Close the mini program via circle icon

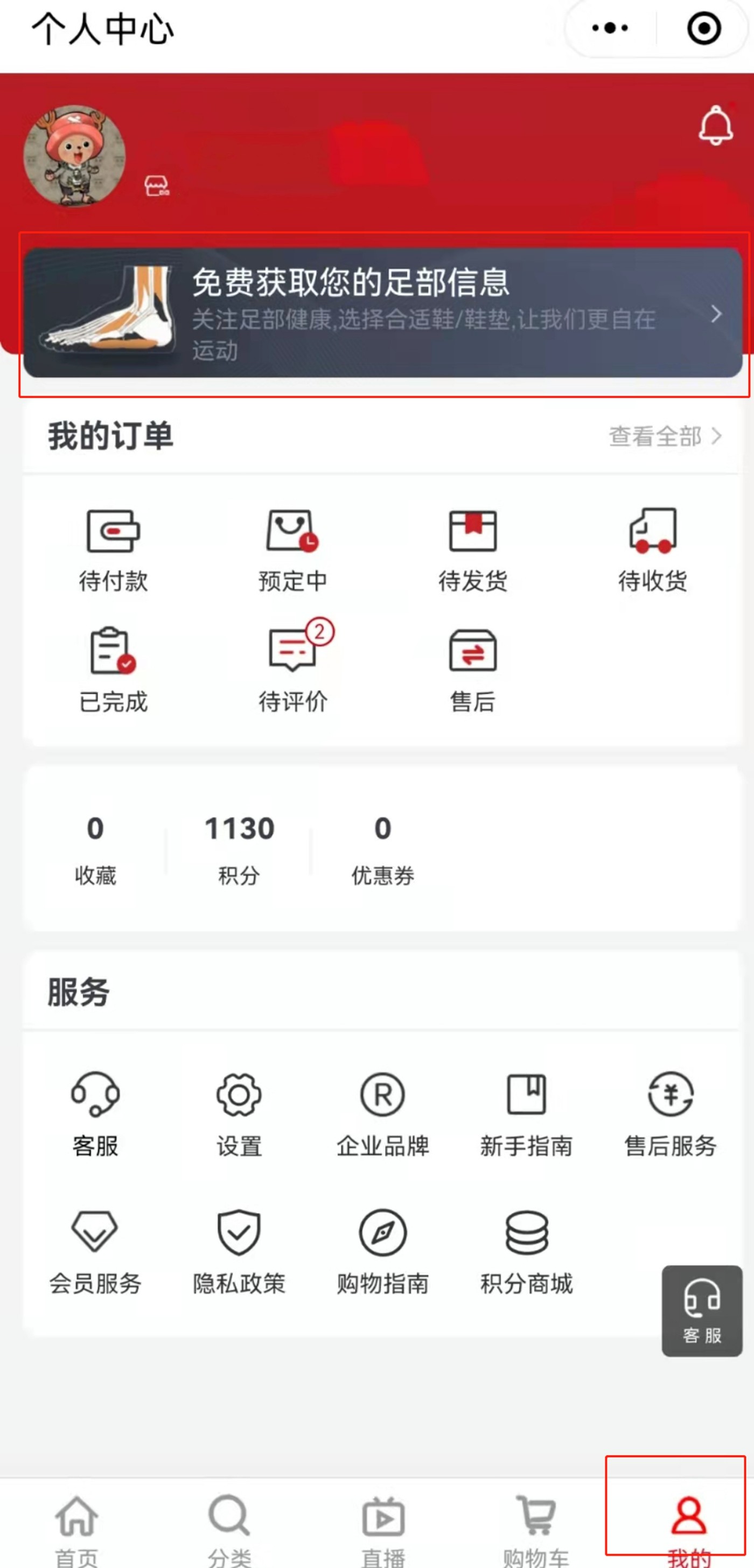click(703, 28)
